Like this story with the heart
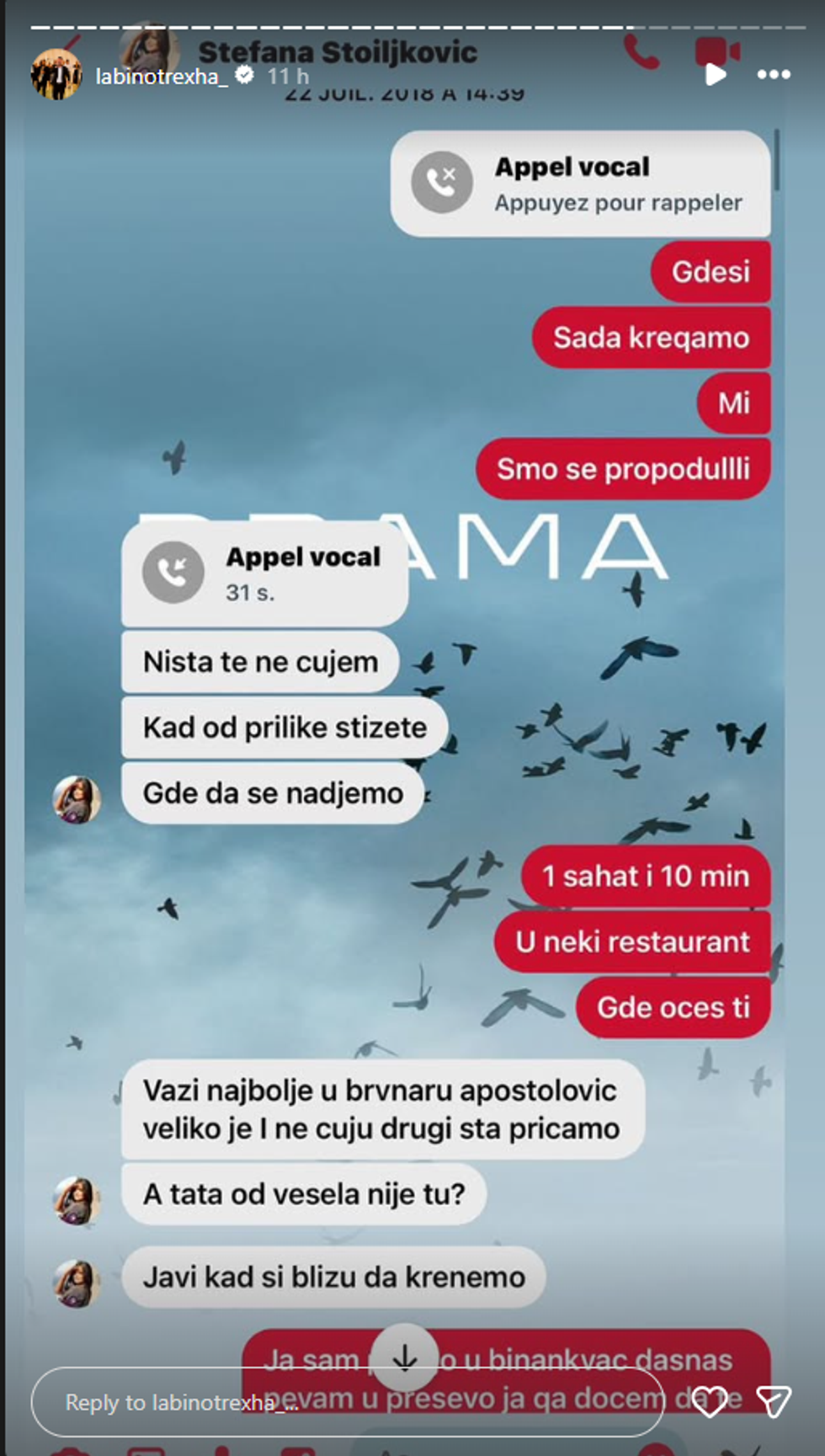This screenshot has height=1456, width=825. click(710, 1402)
